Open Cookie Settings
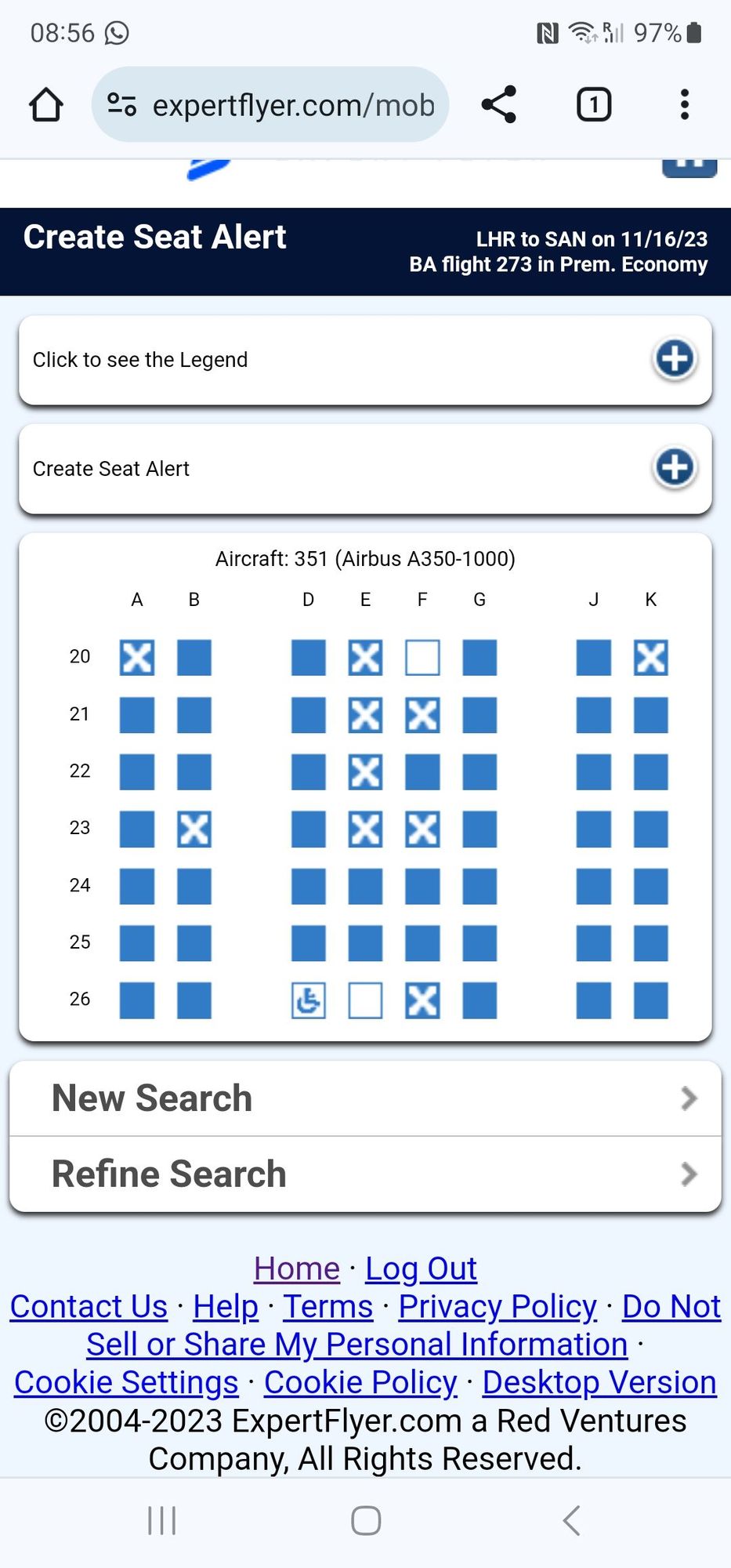Image resolution: width=731 pixels, height=1568 pixels. 126,1382
